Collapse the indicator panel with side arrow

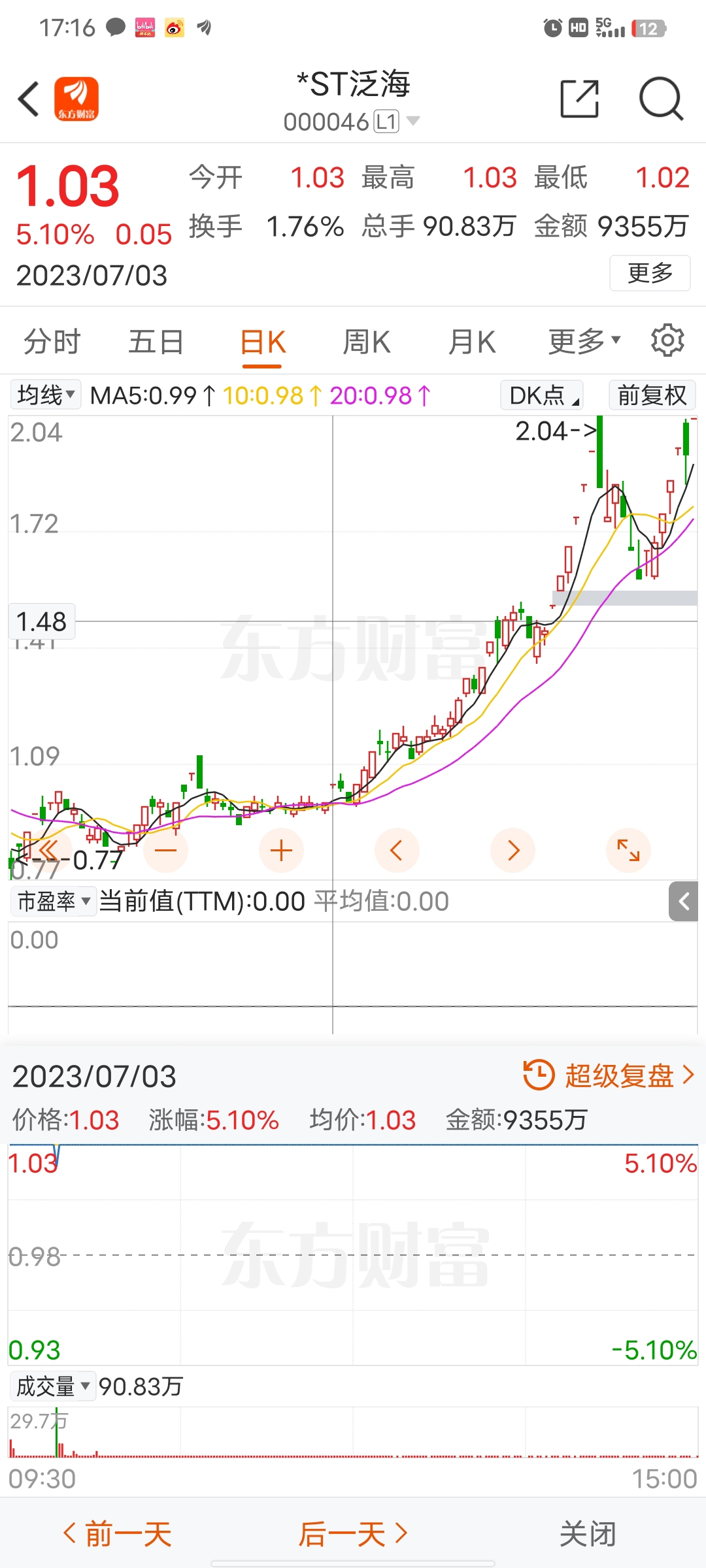(x=684, y=902)
